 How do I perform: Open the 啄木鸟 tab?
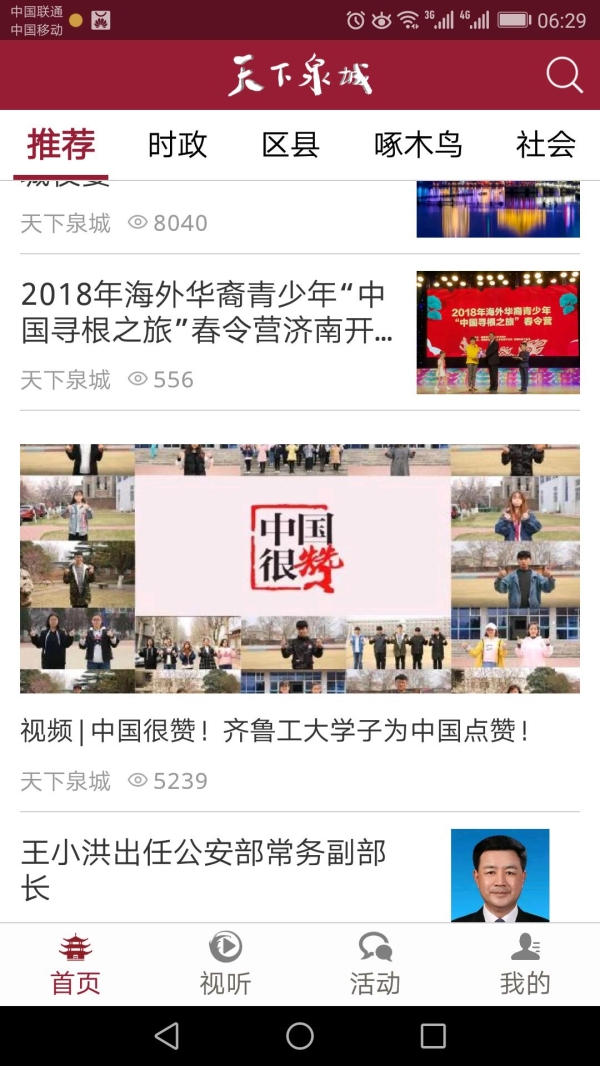[418, 145]
